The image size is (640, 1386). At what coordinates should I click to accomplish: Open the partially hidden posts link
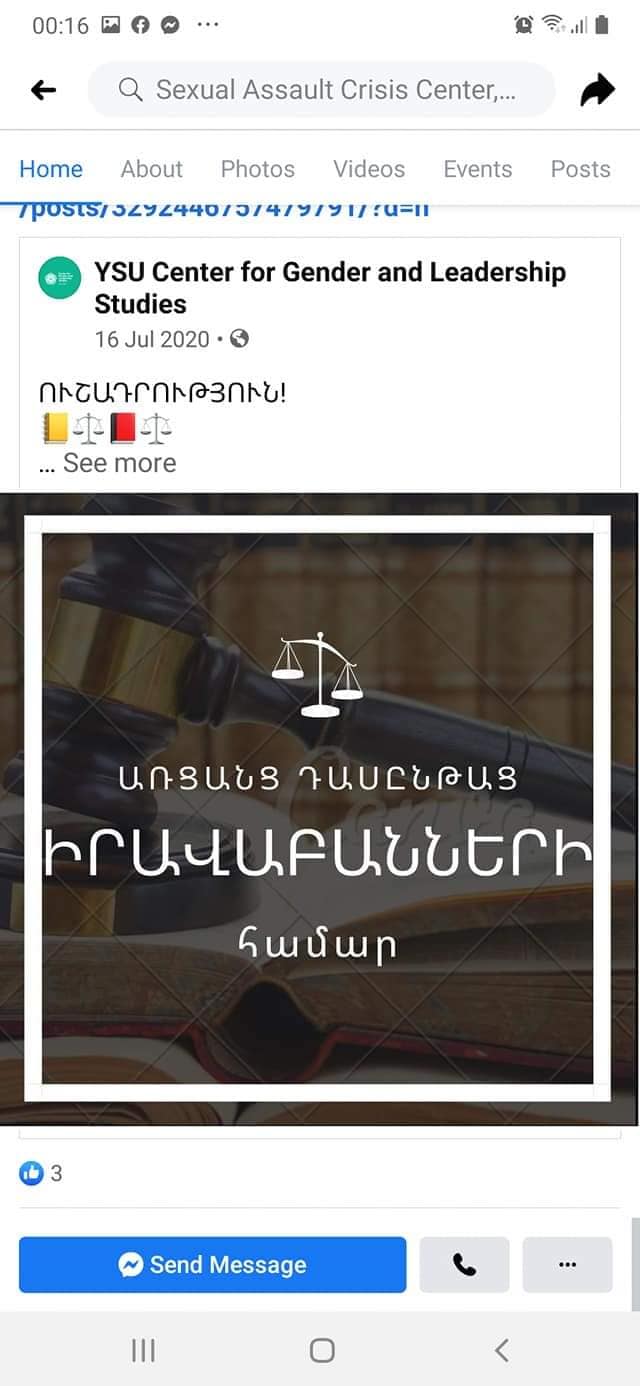click(x=223, y=212)
